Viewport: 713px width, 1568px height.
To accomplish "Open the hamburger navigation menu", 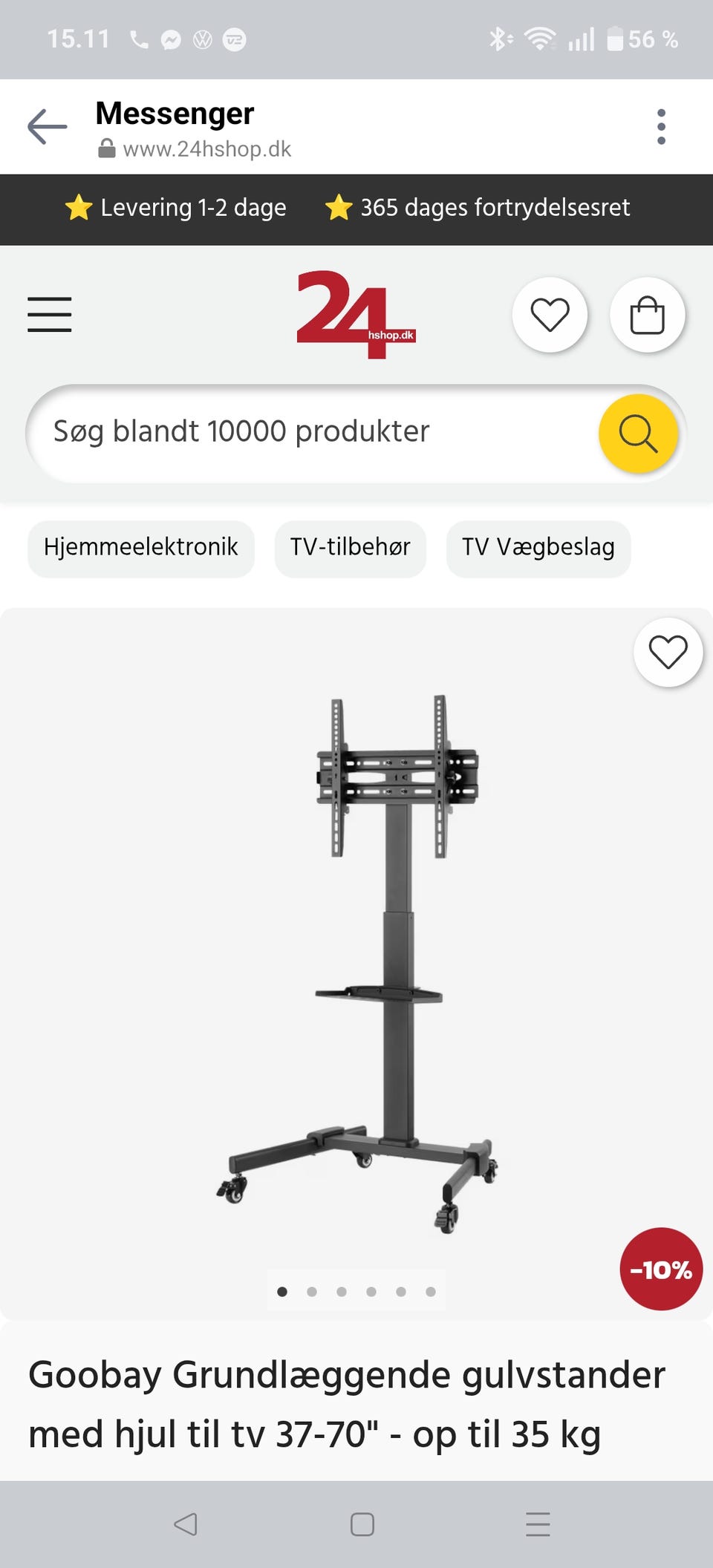I will 50,314.
